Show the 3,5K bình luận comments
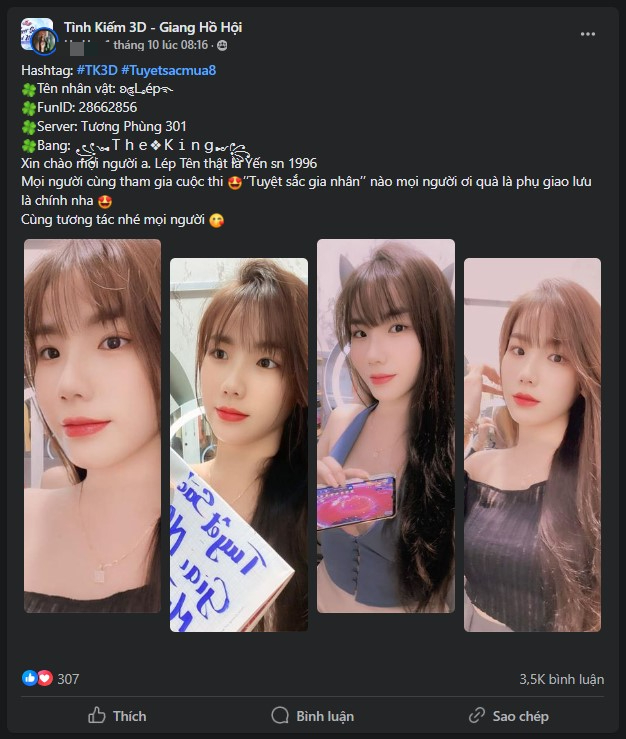 pyautogui.click(x=561, y=679)
